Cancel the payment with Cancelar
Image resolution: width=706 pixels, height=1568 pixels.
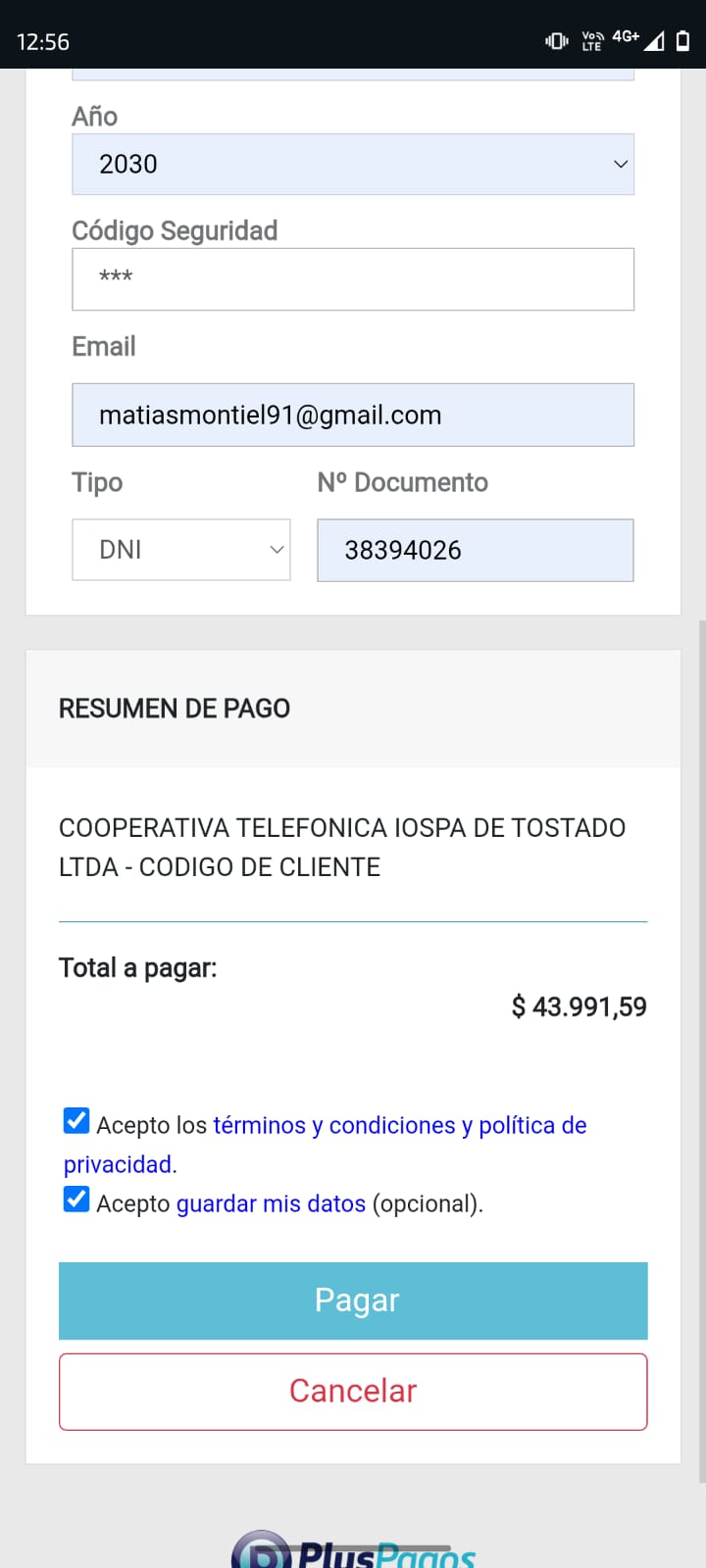tap(353, 1392)
